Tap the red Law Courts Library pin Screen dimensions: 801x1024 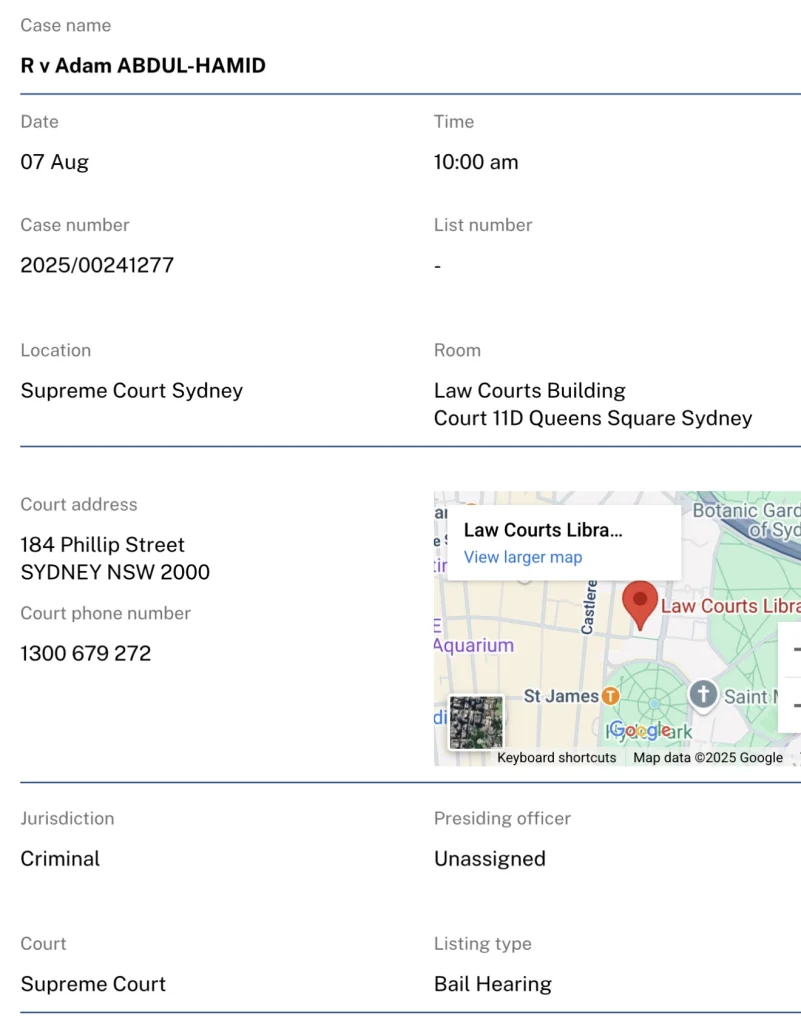[639, 603]
